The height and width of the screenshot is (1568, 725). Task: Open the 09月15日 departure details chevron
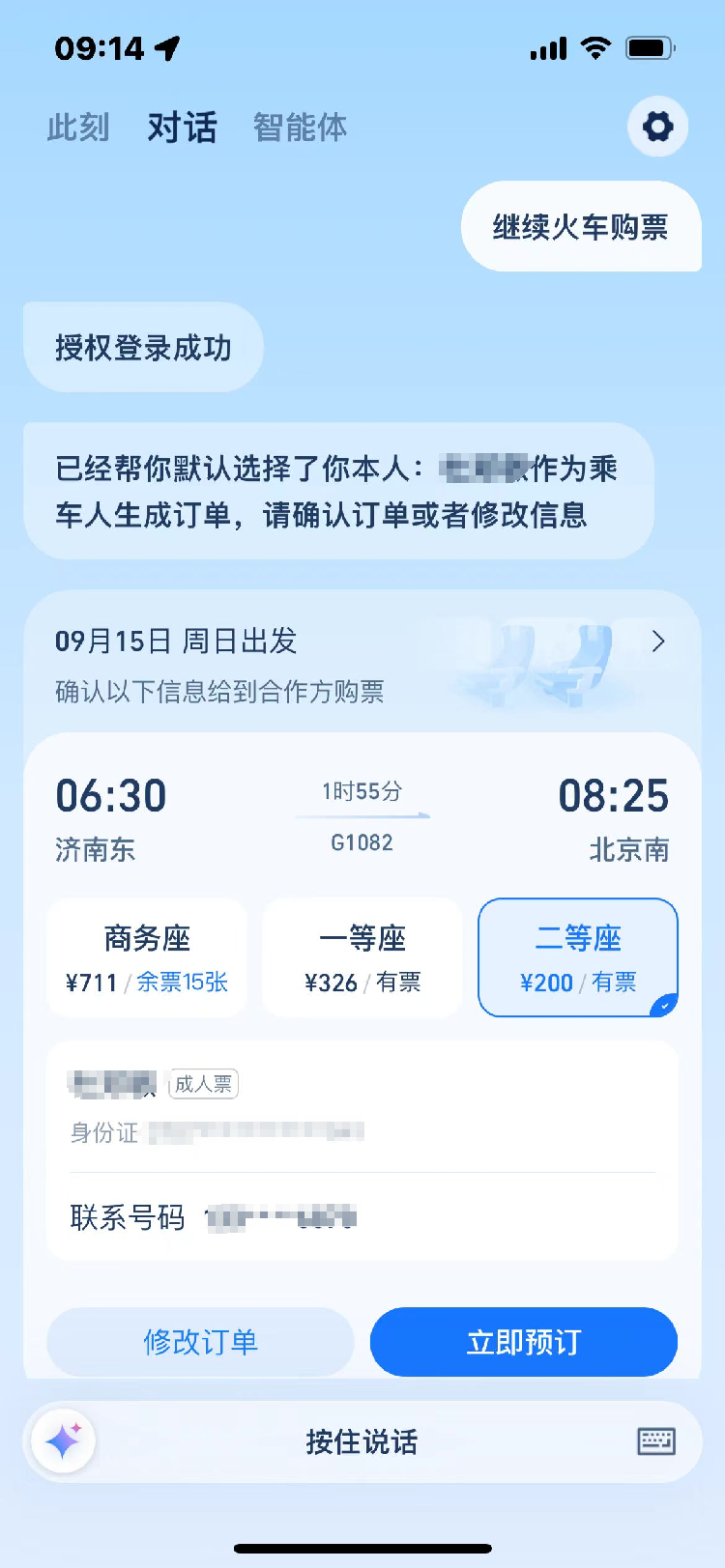tap(658, 641)
